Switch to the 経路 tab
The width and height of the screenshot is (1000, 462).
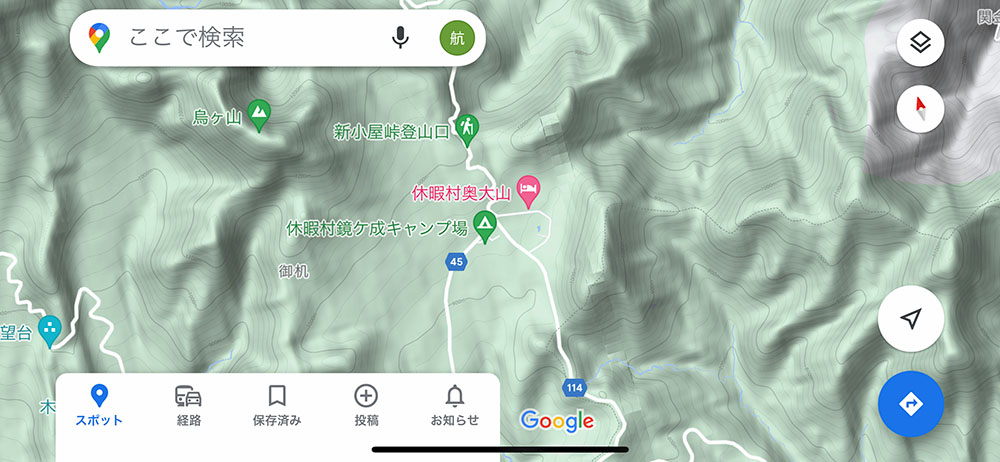click(188, 405)
